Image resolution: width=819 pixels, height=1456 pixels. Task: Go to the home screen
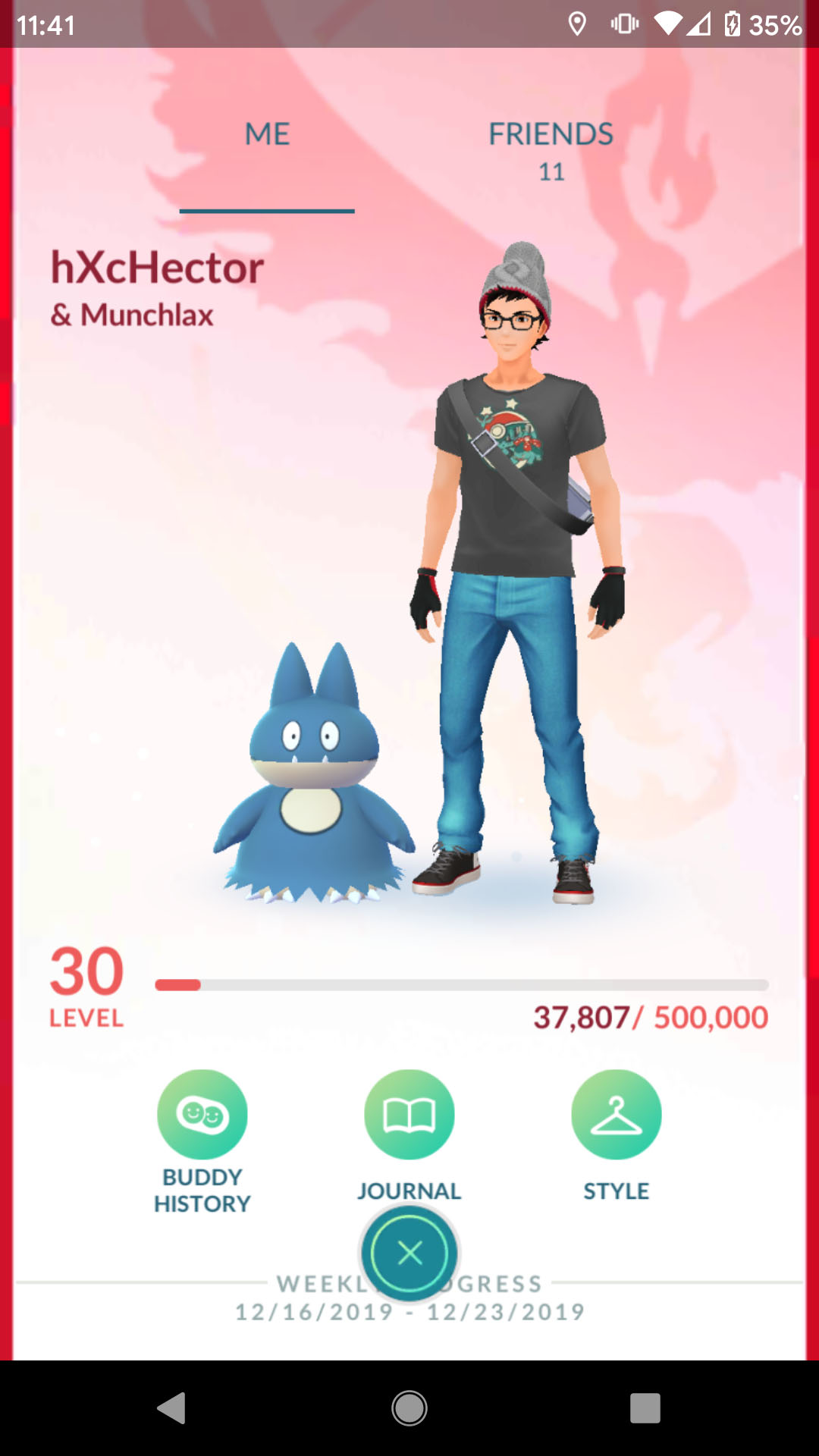409,1408
